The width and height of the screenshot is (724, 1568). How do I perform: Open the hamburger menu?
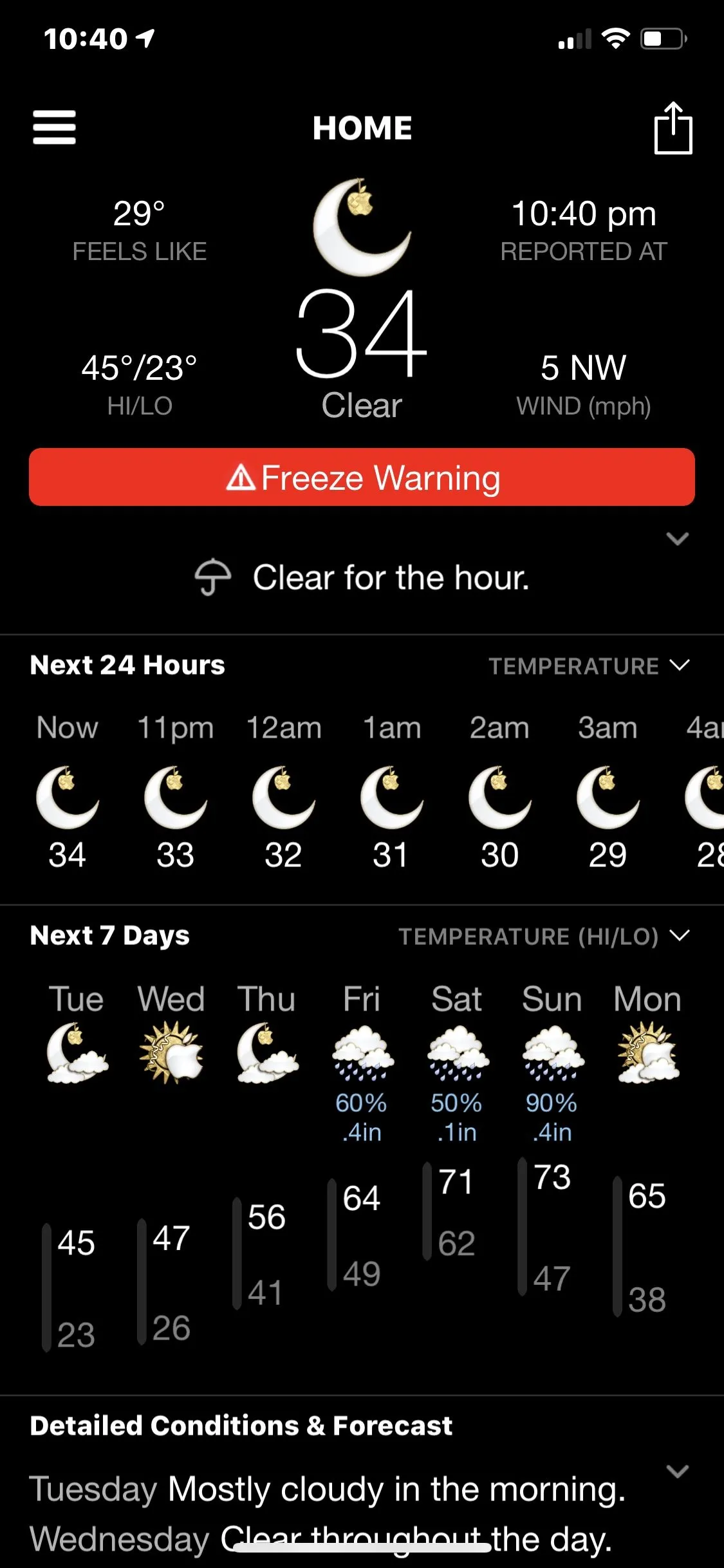(55, 127)
